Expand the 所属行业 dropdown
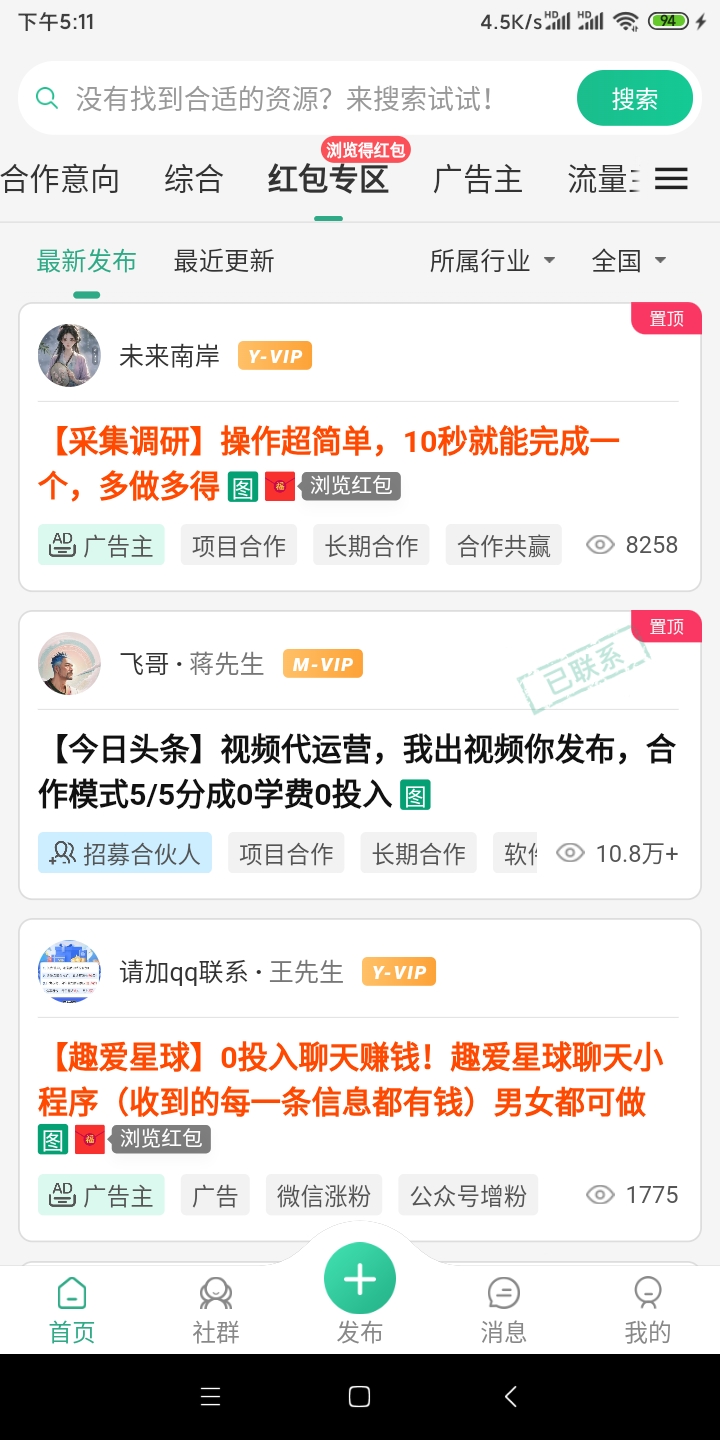 (x=492, y=262)
